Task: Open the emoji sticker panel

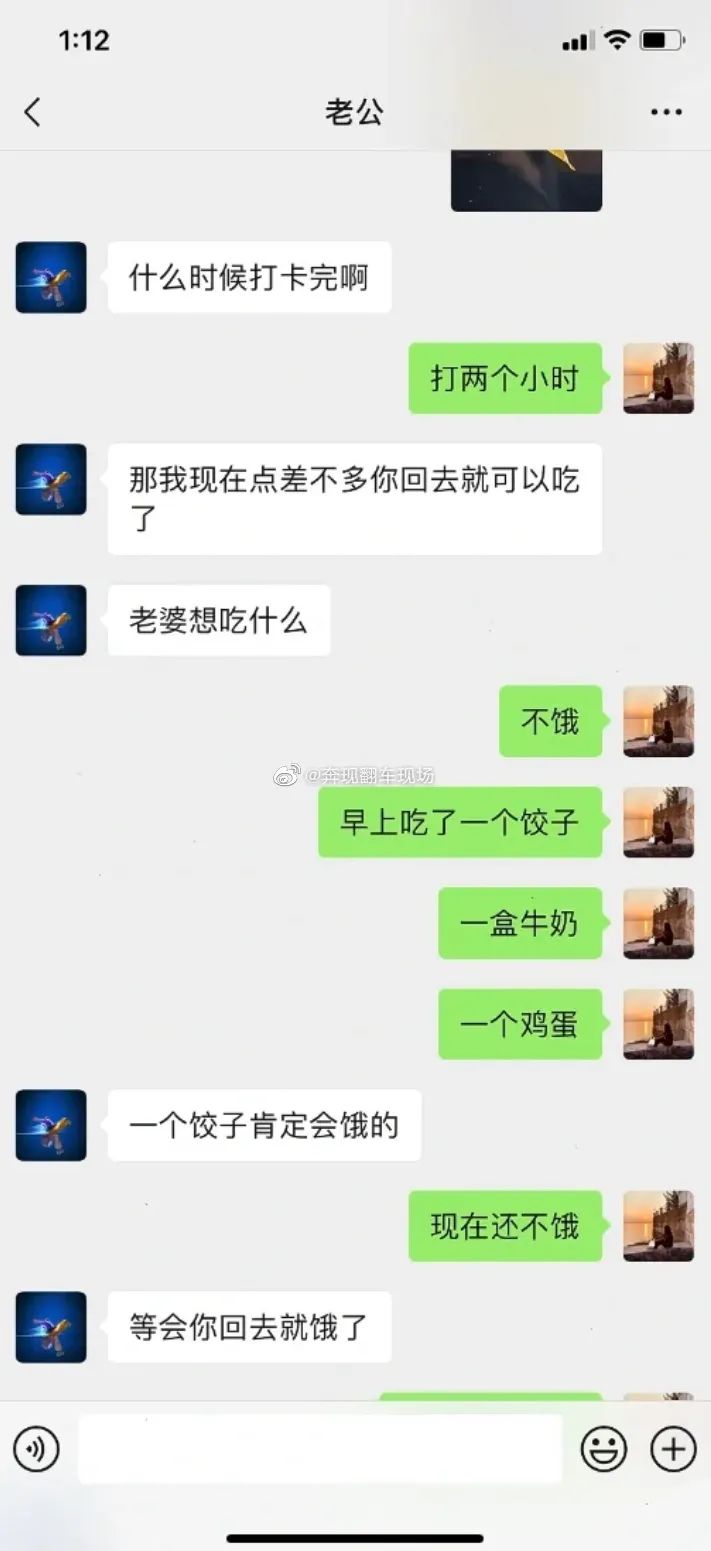Action: (604, 1448)
